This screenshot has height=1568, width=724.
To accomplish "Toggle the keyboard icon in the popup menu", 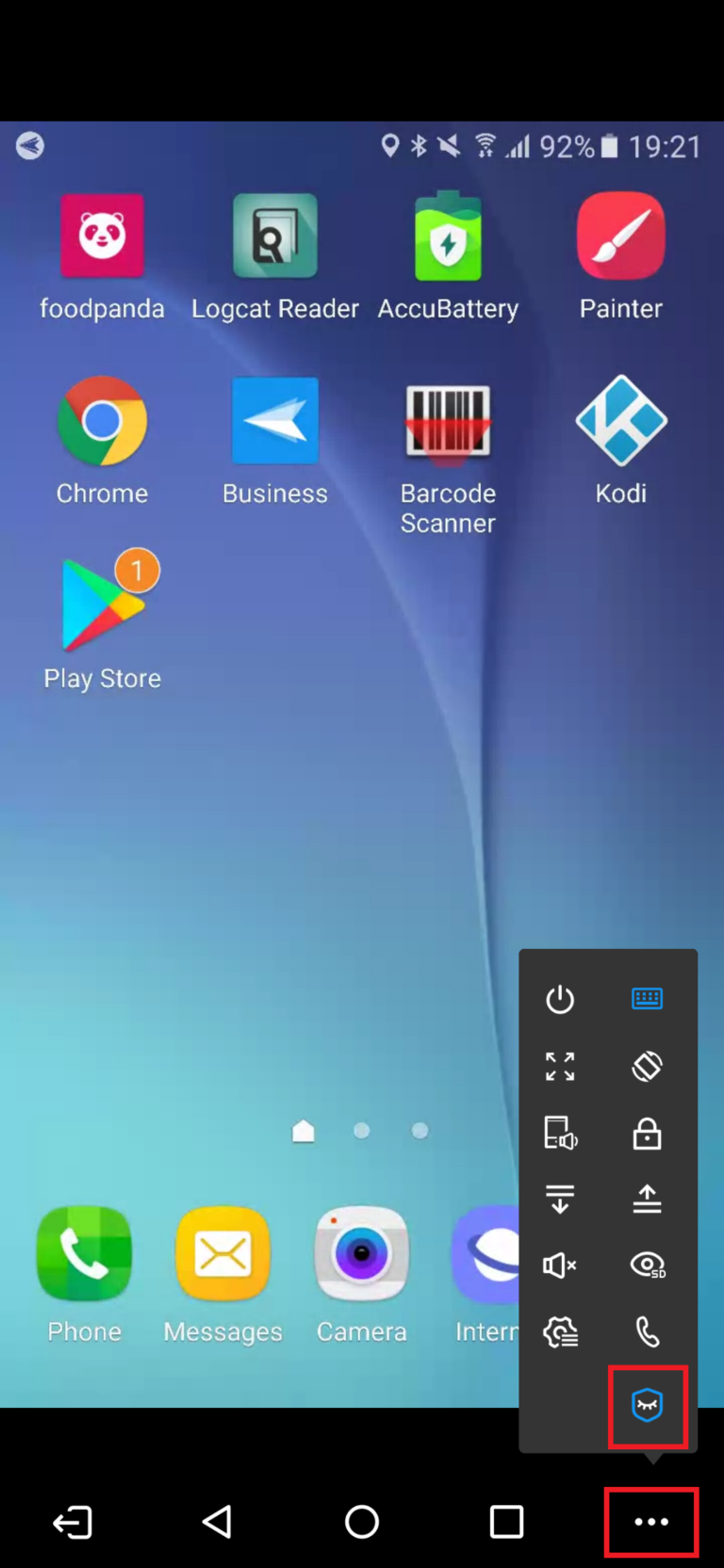I will [x=647, y=999].
